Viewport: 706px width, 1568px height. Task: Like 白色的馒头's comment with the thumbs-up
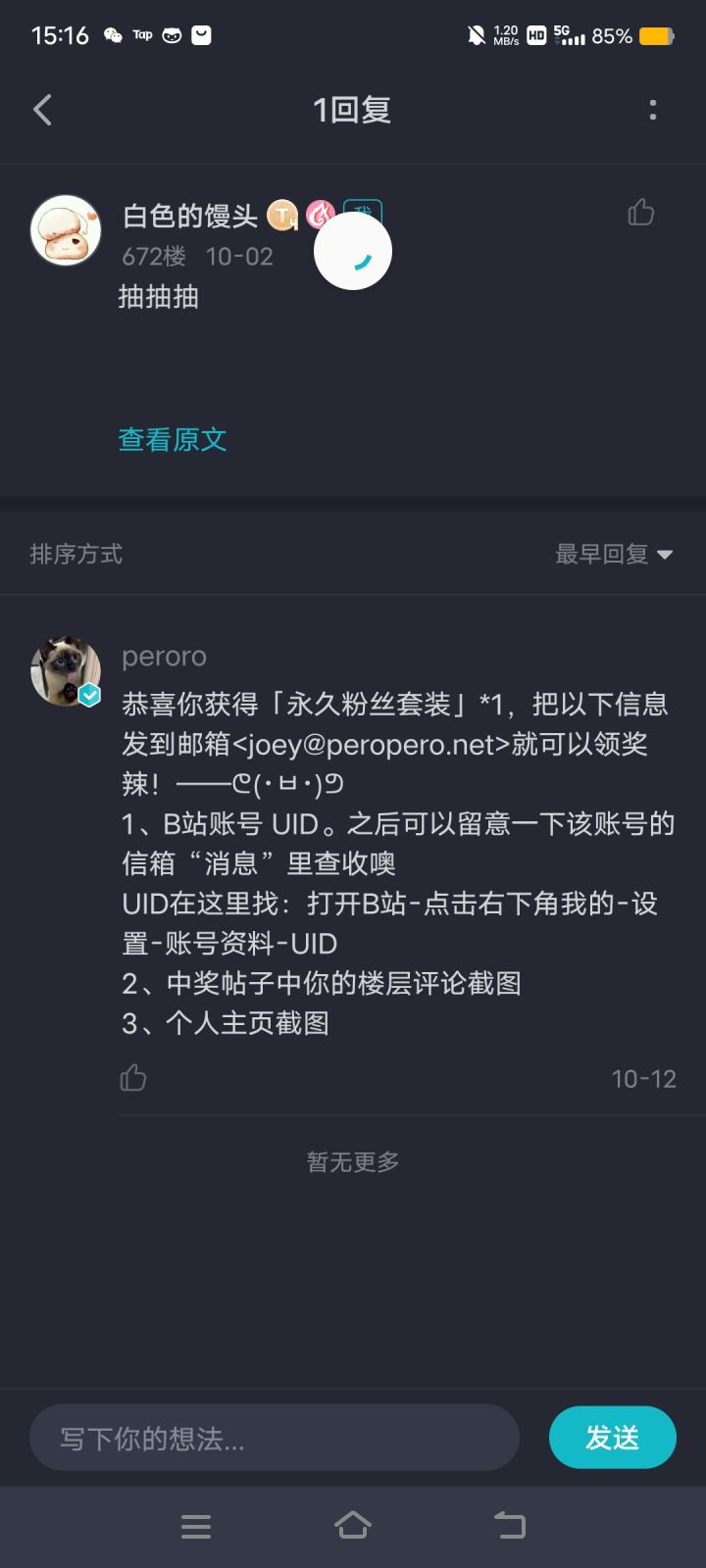[x=640, y=212]
